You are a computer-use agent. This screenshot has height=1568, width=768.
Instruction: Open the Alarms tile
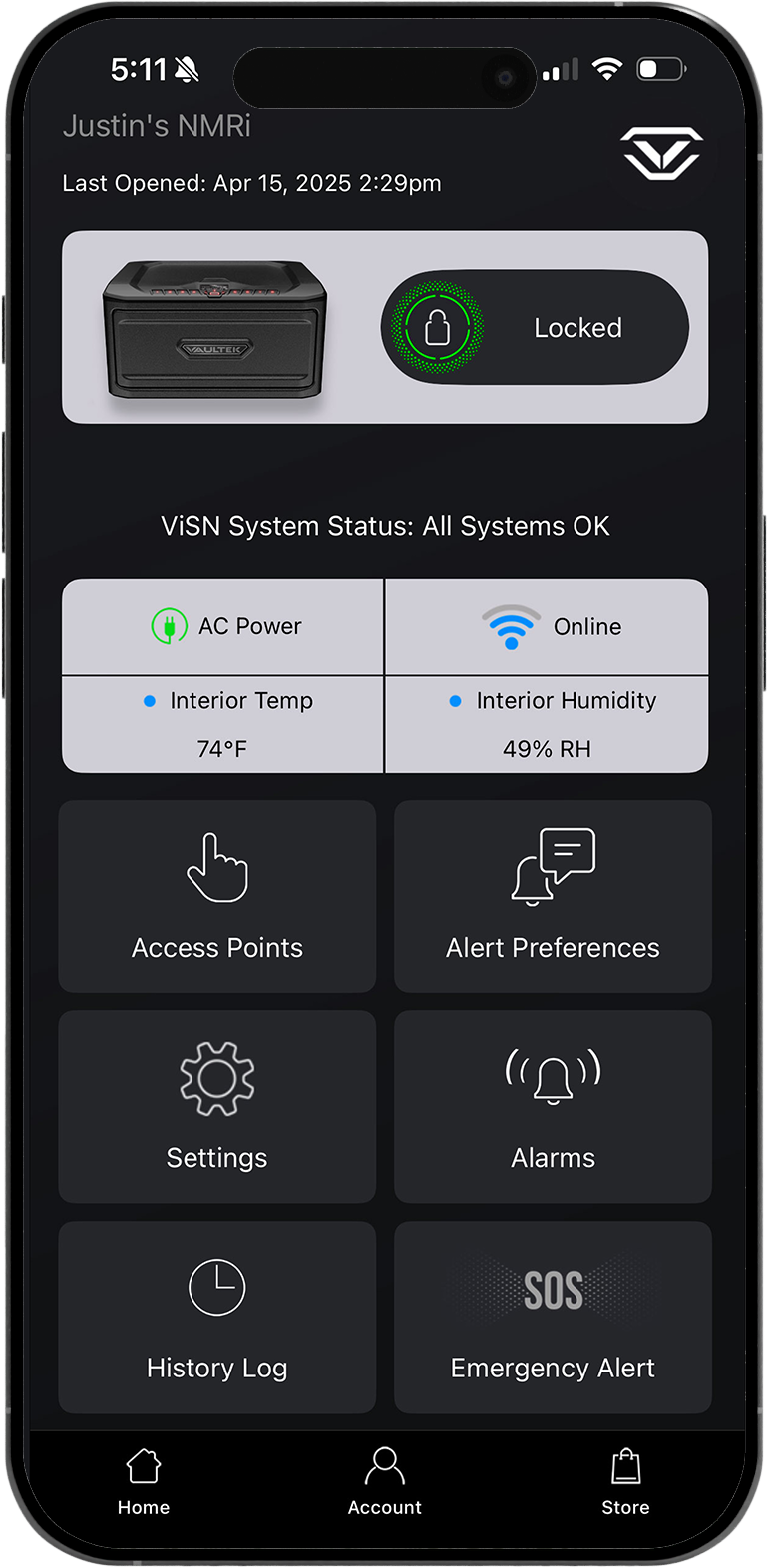(553, 1106)
